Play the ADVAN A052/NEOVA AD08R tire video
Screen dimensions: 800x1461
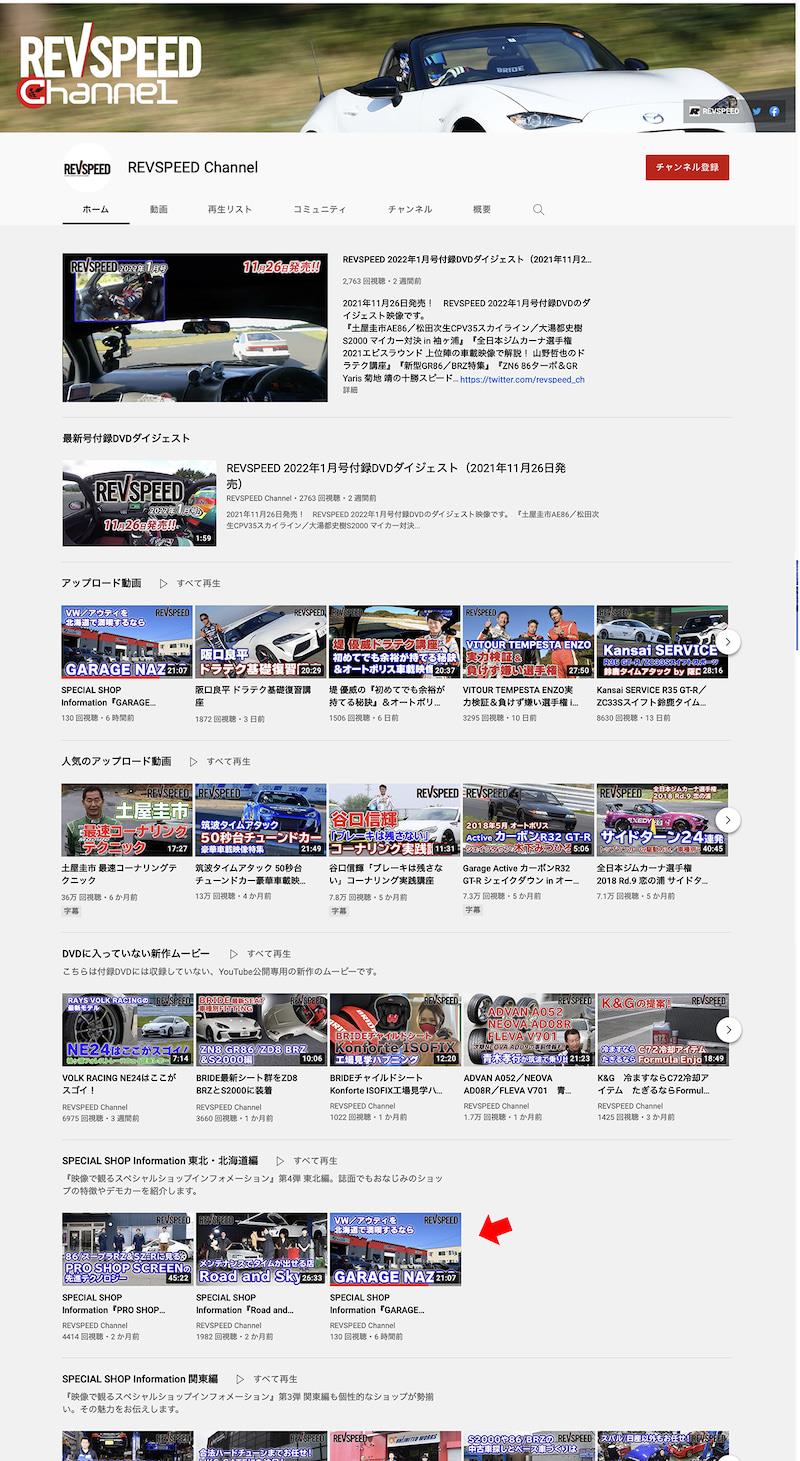pos(529,1030)
